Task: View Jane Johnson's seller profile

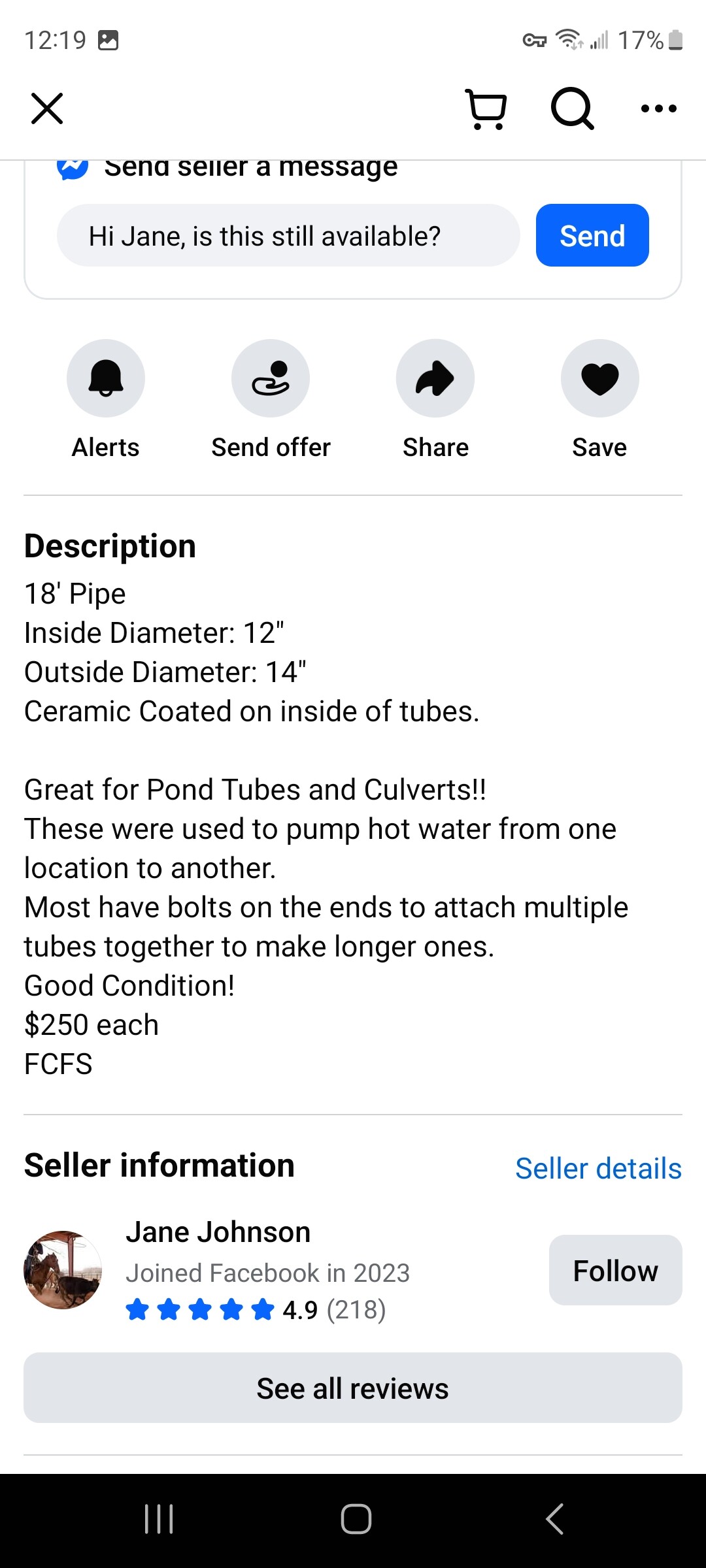Action: pos(218,1233)
